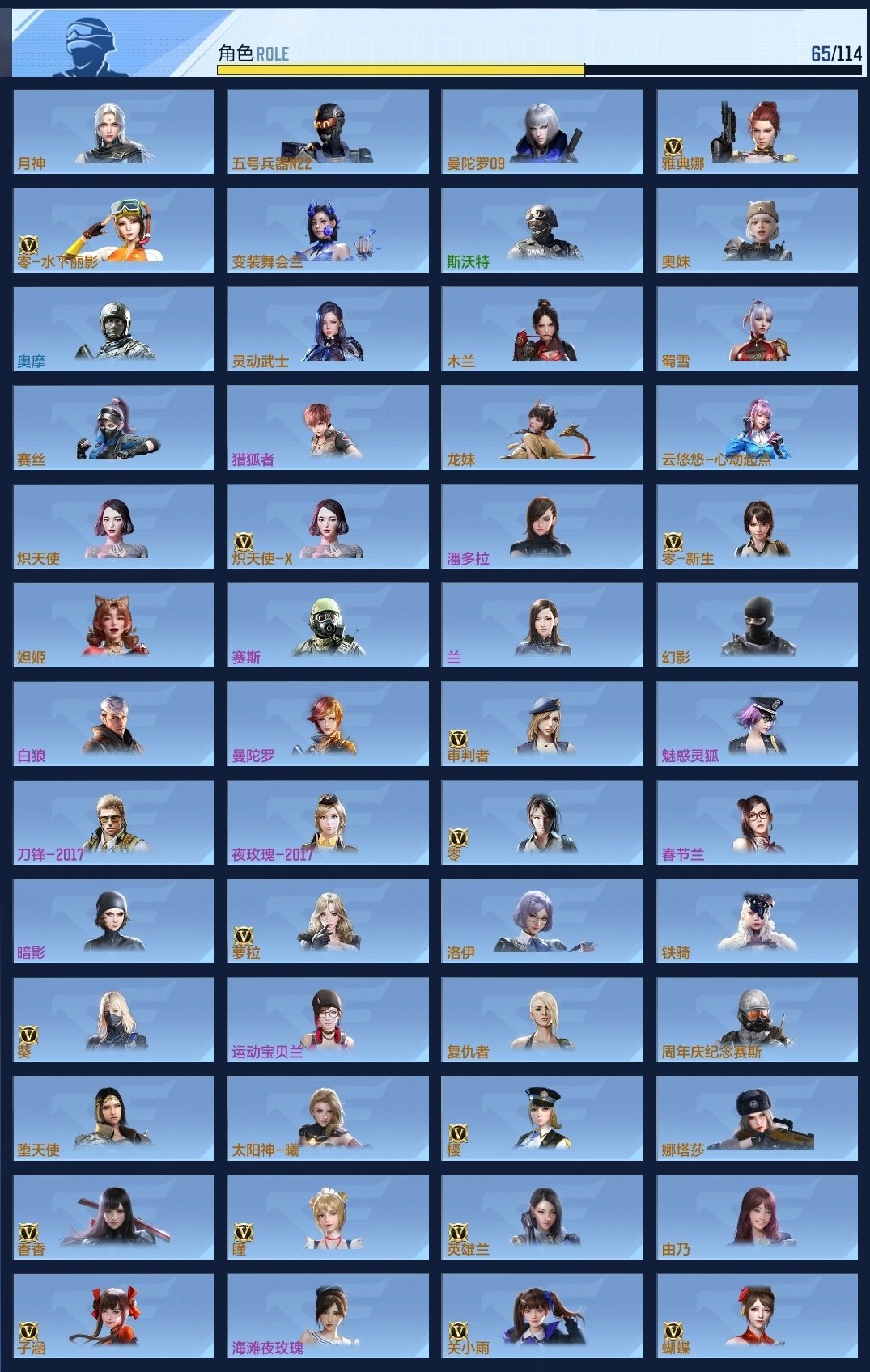Open the 审判者 role card

[x=542, y=723]
